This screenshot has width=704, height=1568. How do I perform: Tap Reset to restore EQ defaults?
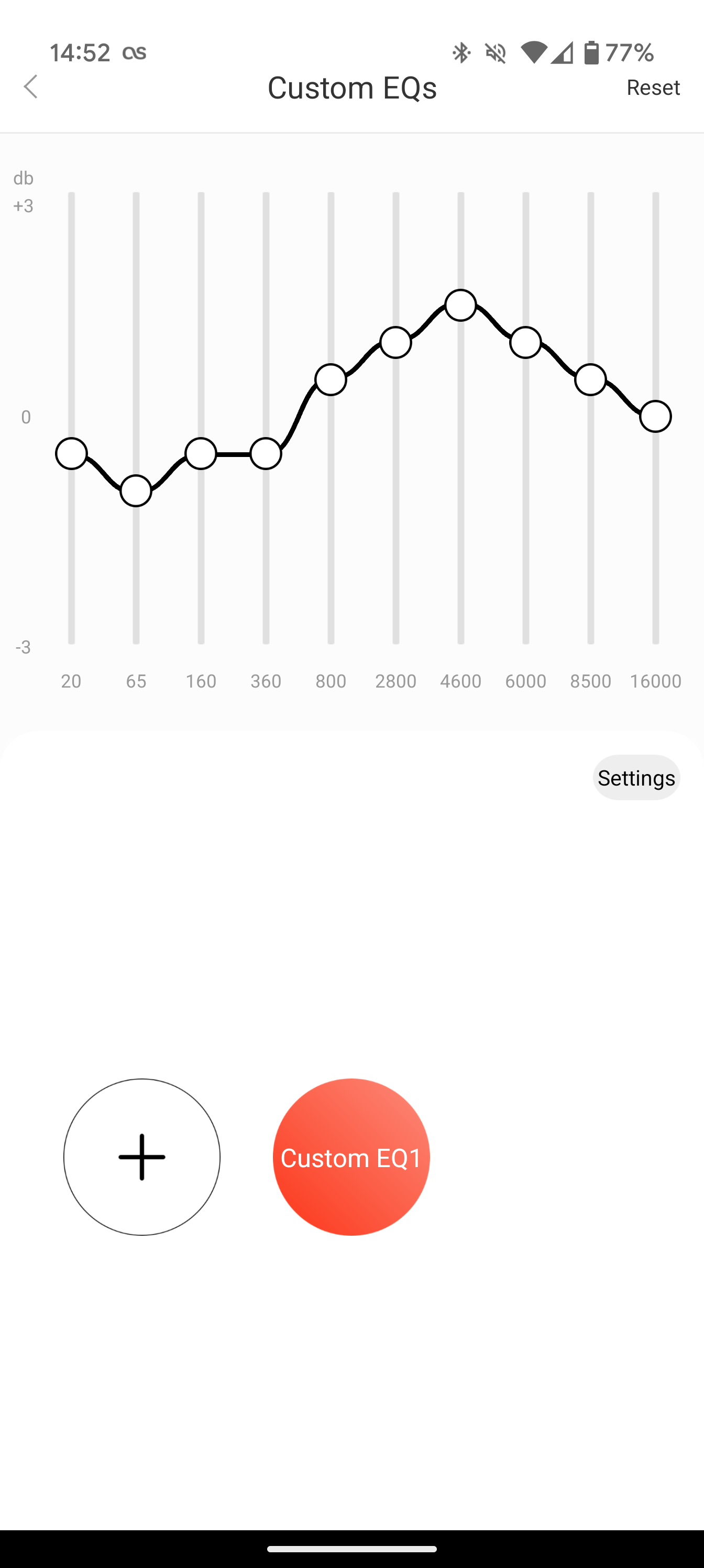tap(653, 87)
